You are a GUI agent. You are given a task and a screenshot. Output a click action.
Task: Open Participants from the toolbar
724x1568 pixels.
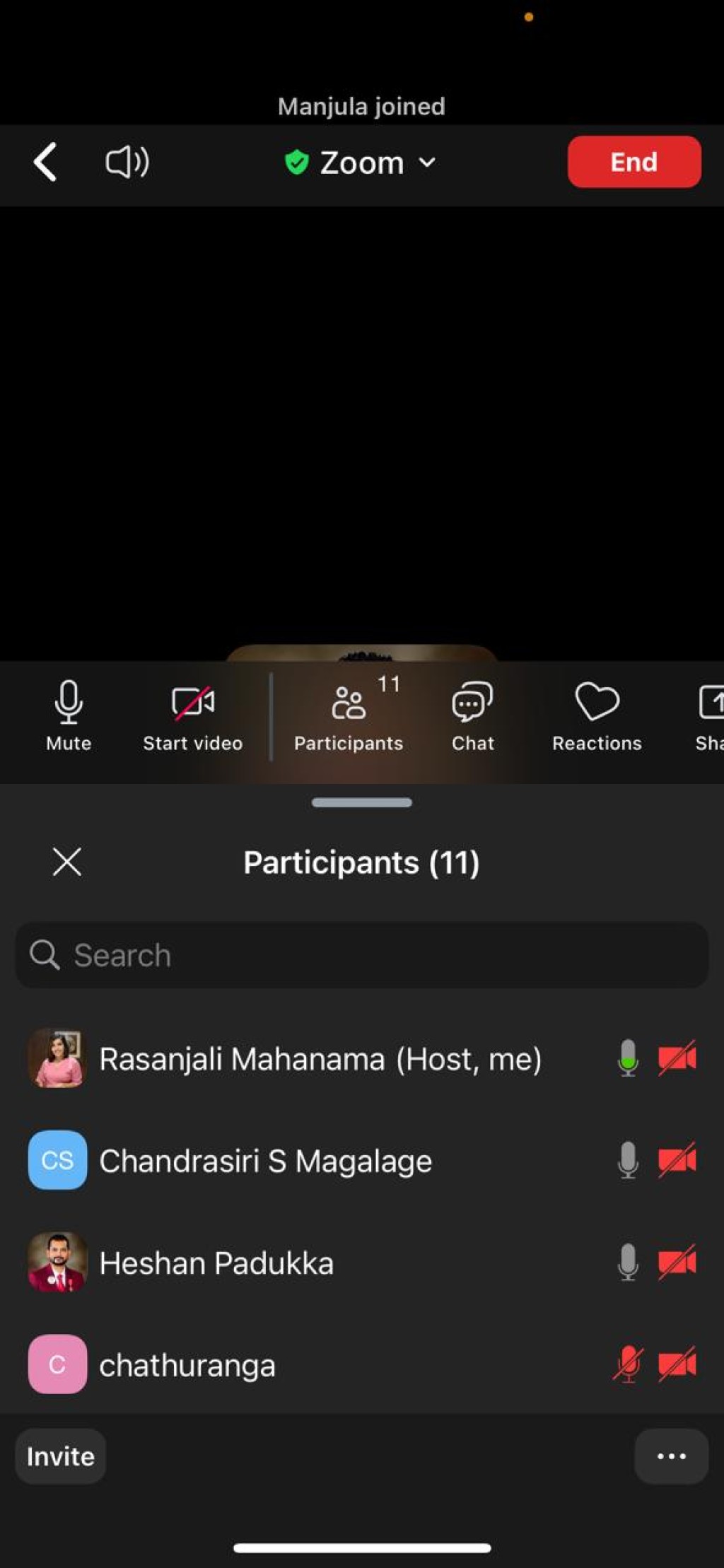(x=349, y=716)
